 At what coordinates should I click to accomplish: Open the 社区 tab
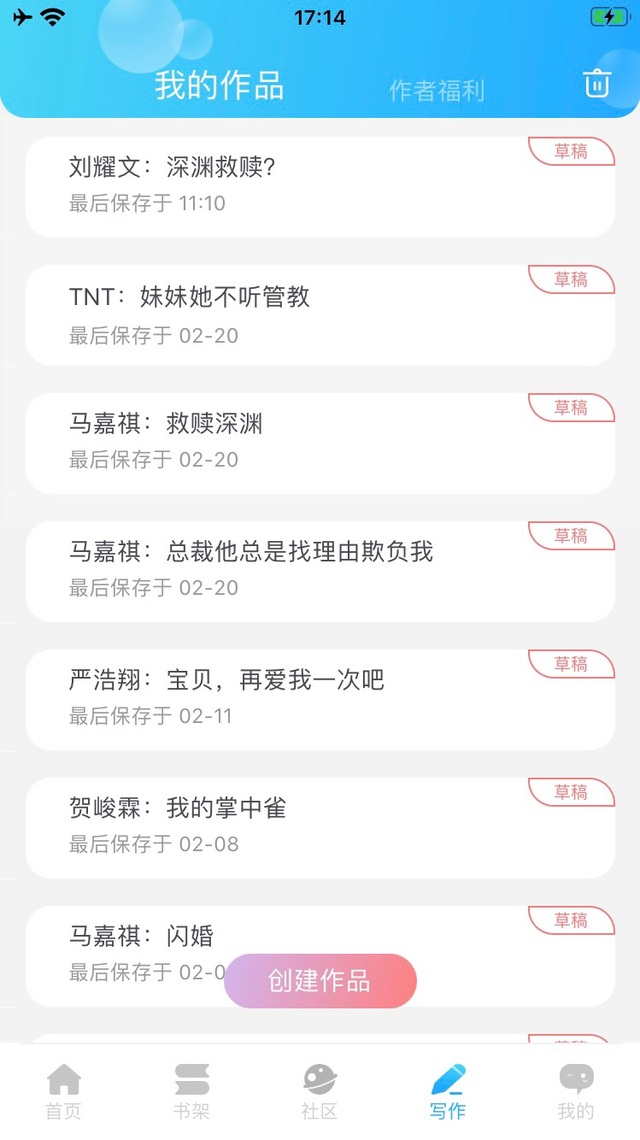point(320,1091)
